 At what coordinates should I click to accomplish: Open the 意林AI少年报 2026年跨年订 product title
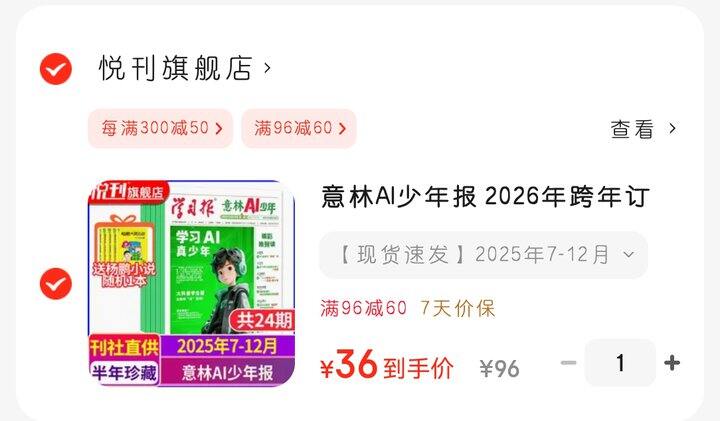(x=485, y=196)
